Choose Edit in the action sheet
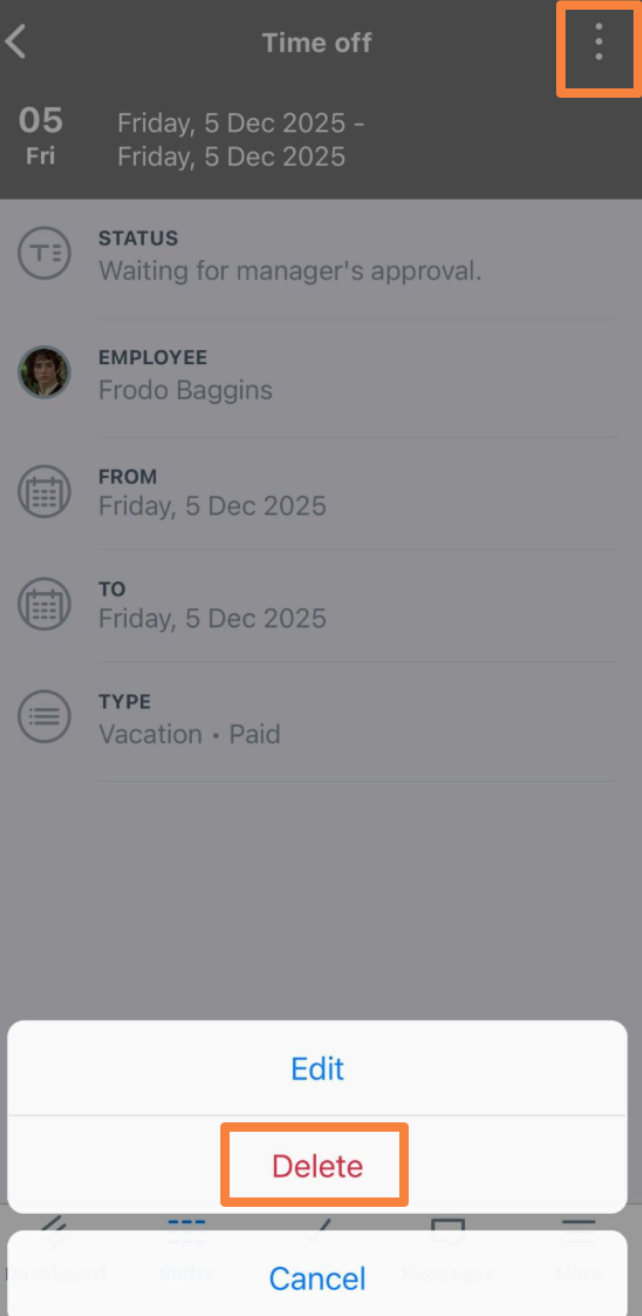Viewport: 642px width, 1316px height. coord(317,1068)
